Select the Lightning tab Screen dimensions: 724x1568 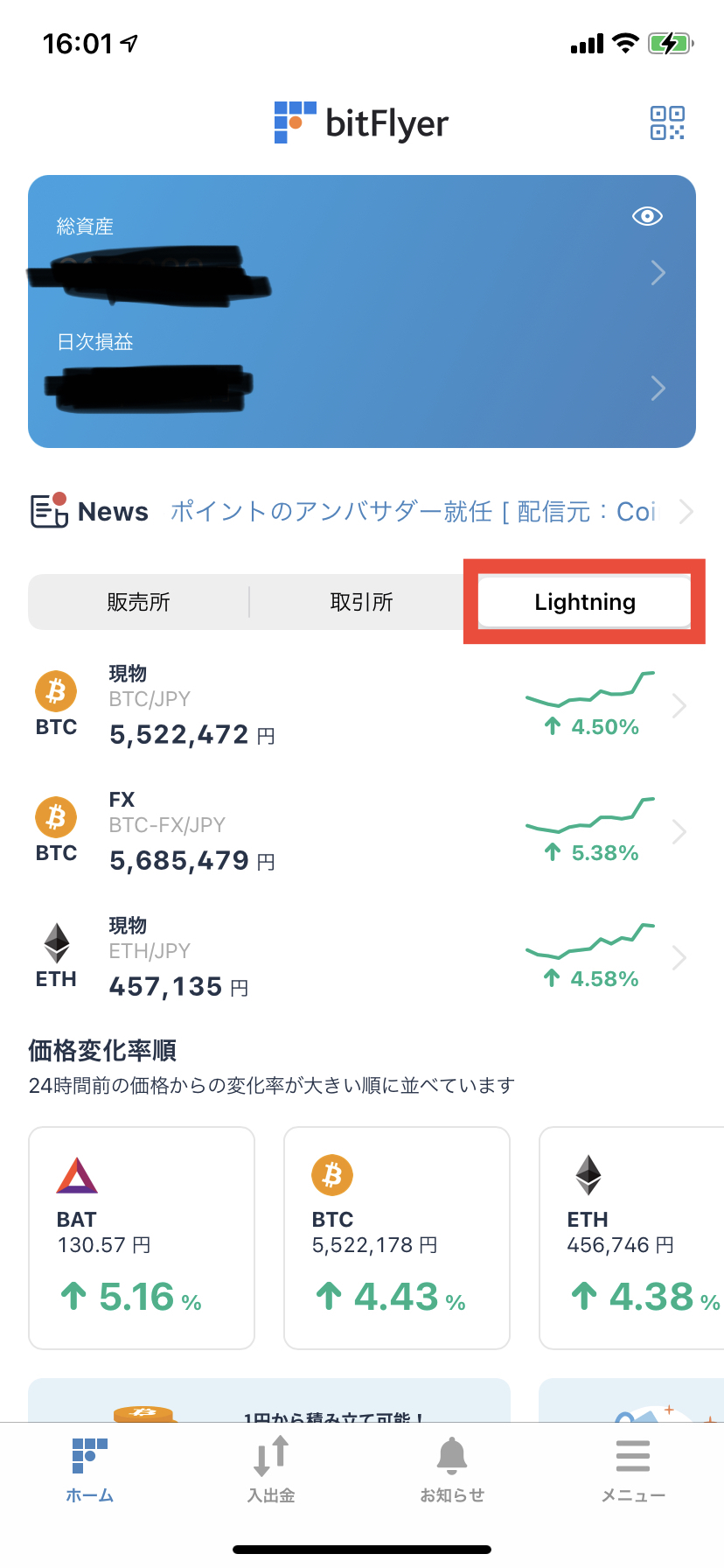[x=585, y=602]
